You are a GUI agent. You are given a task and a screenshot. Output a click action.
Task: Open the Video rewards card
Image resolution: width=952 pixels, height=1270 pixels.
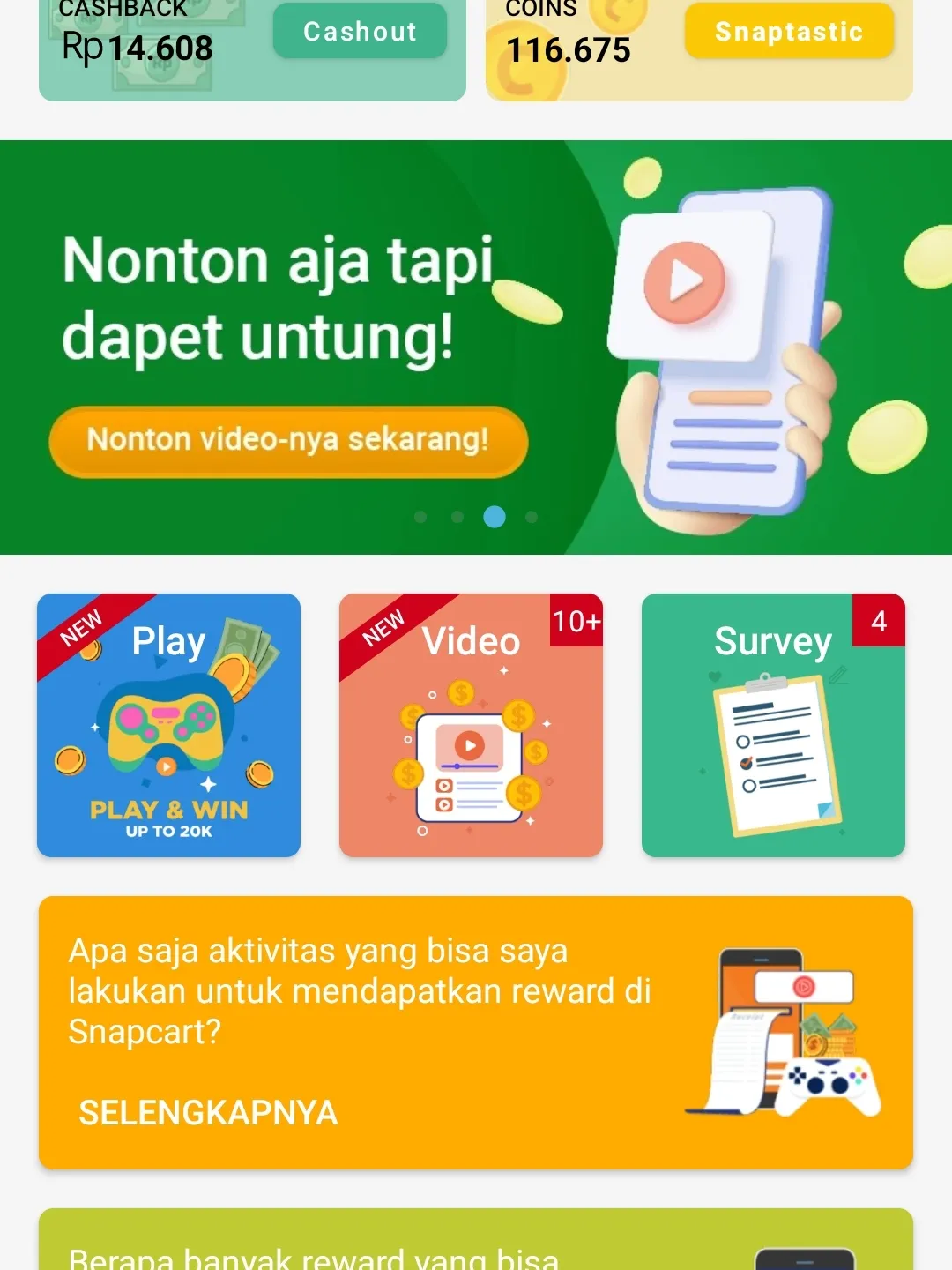tap(471, 725)
